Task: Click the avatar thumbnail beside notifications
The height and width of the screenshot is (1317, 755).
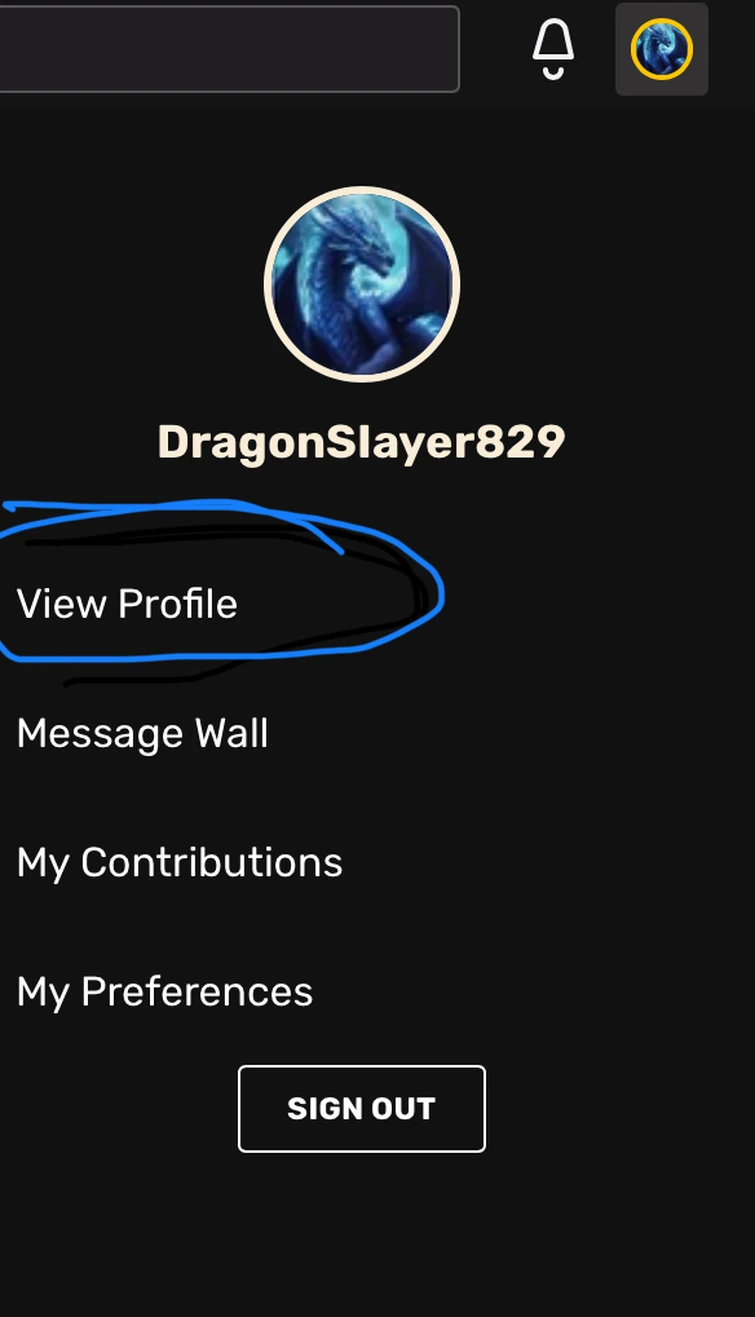Action: (661, 50)
